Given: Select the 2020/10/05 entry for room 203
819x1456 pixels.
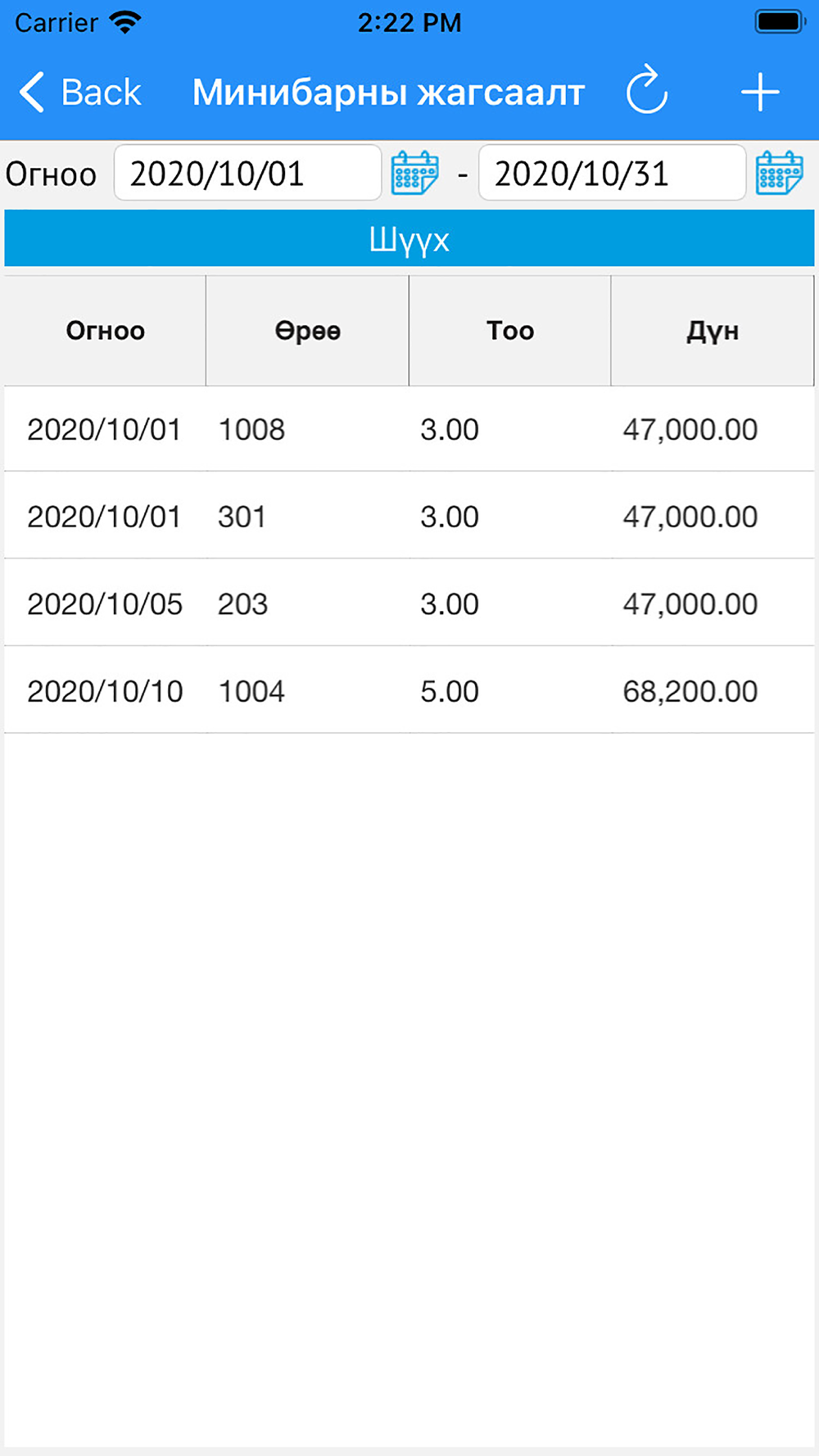Looking at the screenshot, I should click(x=409, y=604).
